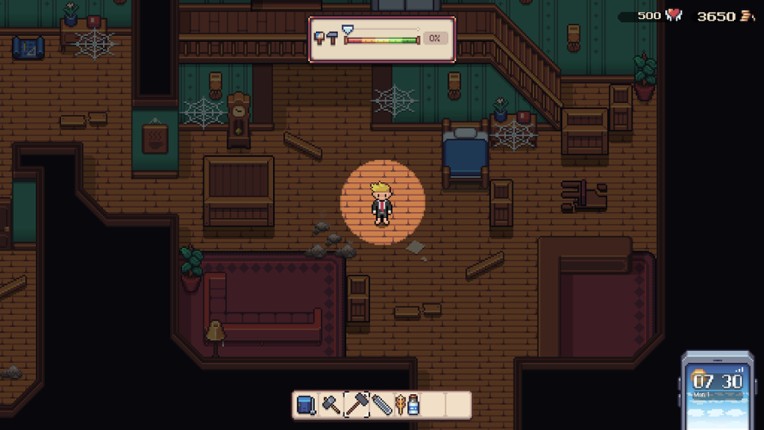This screenshot has height=430, width=764.
Task: Select the blue journal in the hotbar
Action: pyautogui.click(x=307, y=405)
